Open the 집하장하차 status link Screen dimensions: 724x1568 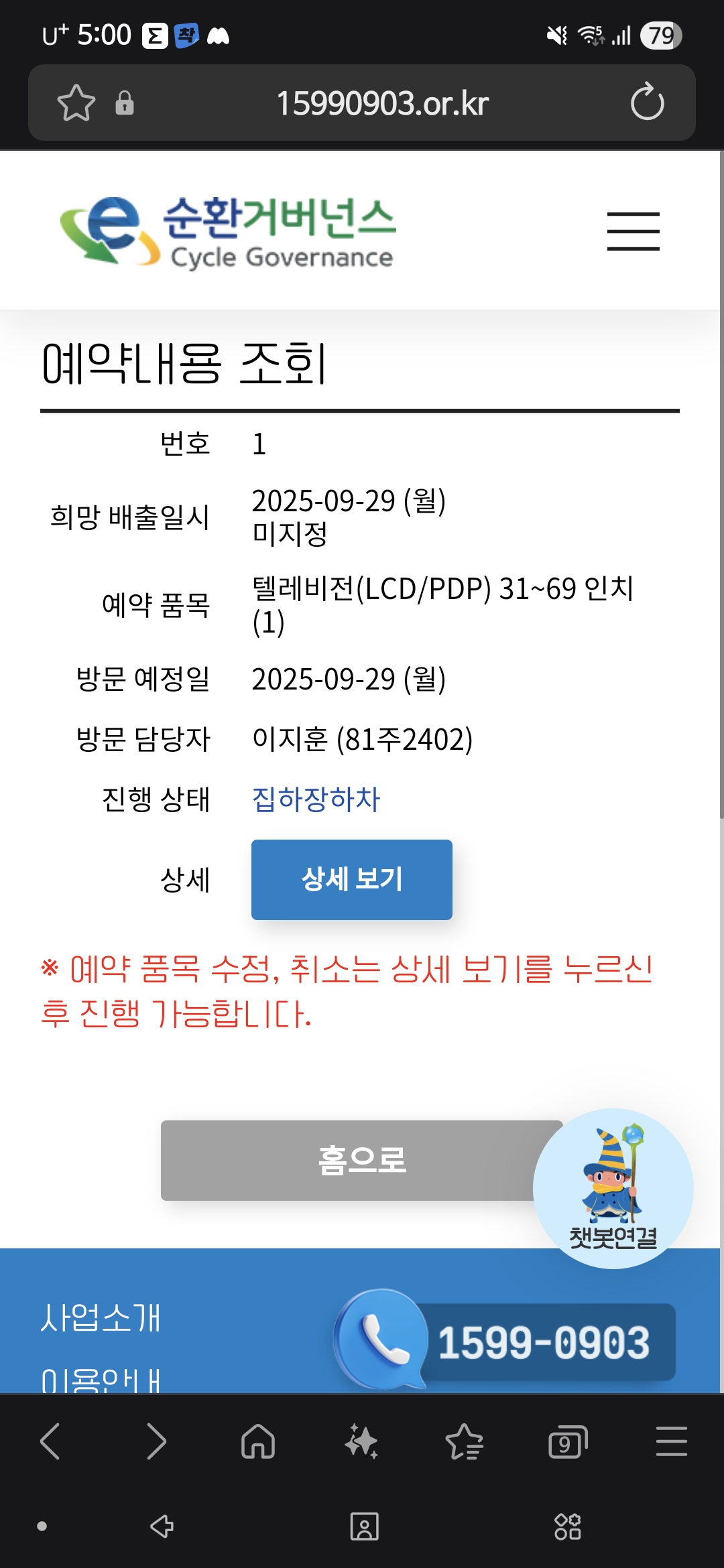tap(316, 799)
